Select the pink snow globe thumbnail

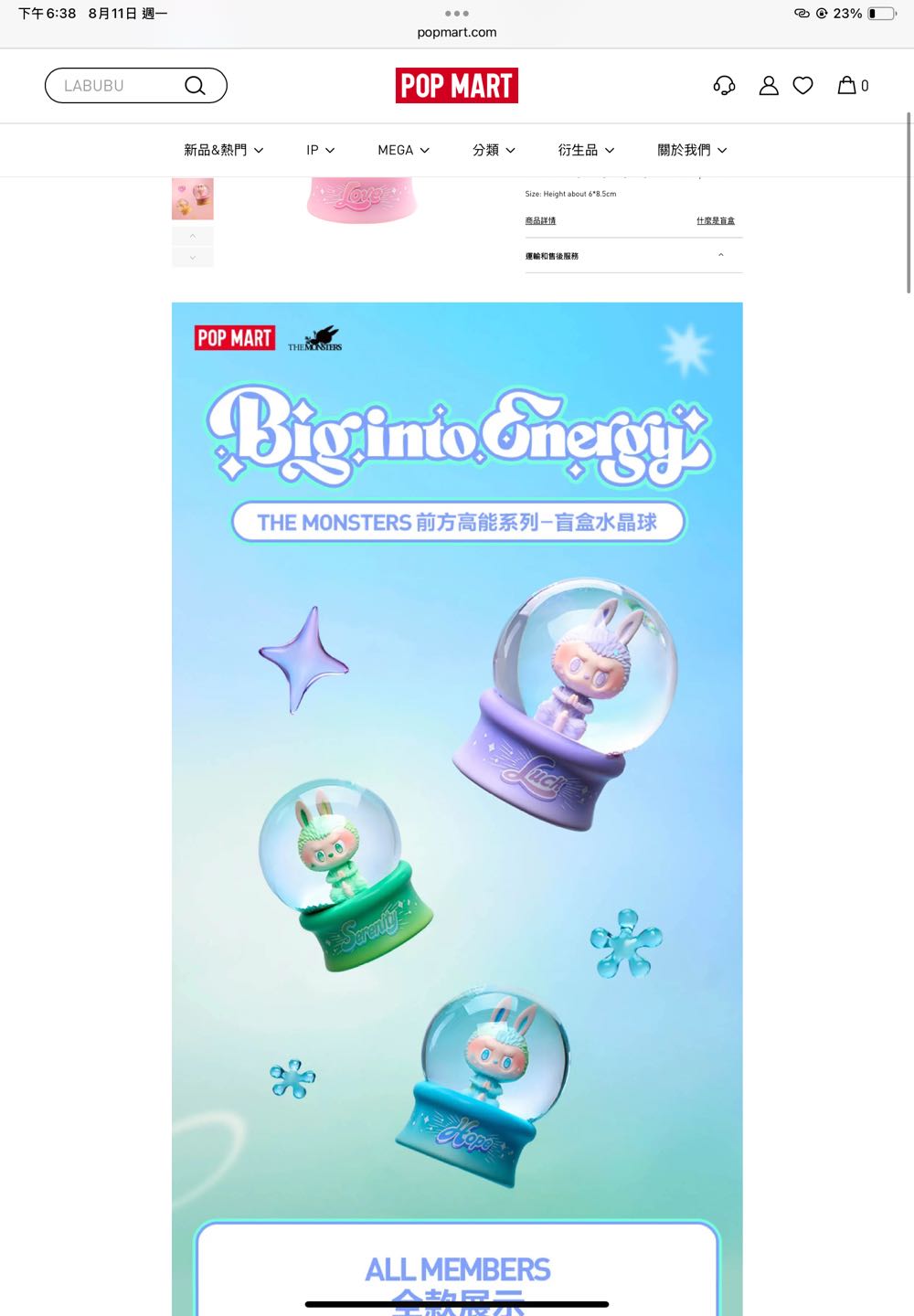click(193, 198)
